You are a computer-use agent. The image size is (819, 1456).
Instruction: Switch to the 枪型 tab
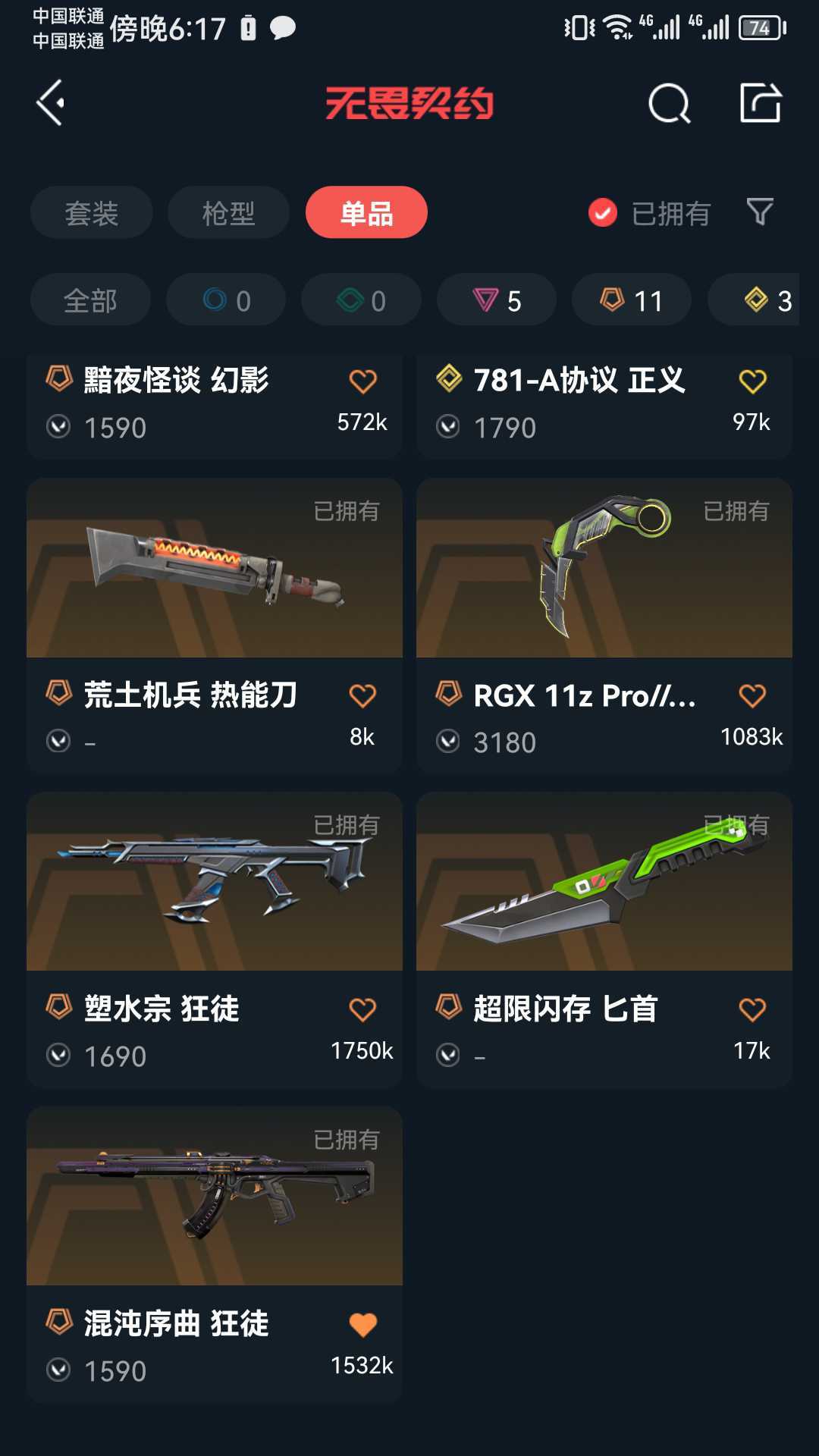coord(229,212)
